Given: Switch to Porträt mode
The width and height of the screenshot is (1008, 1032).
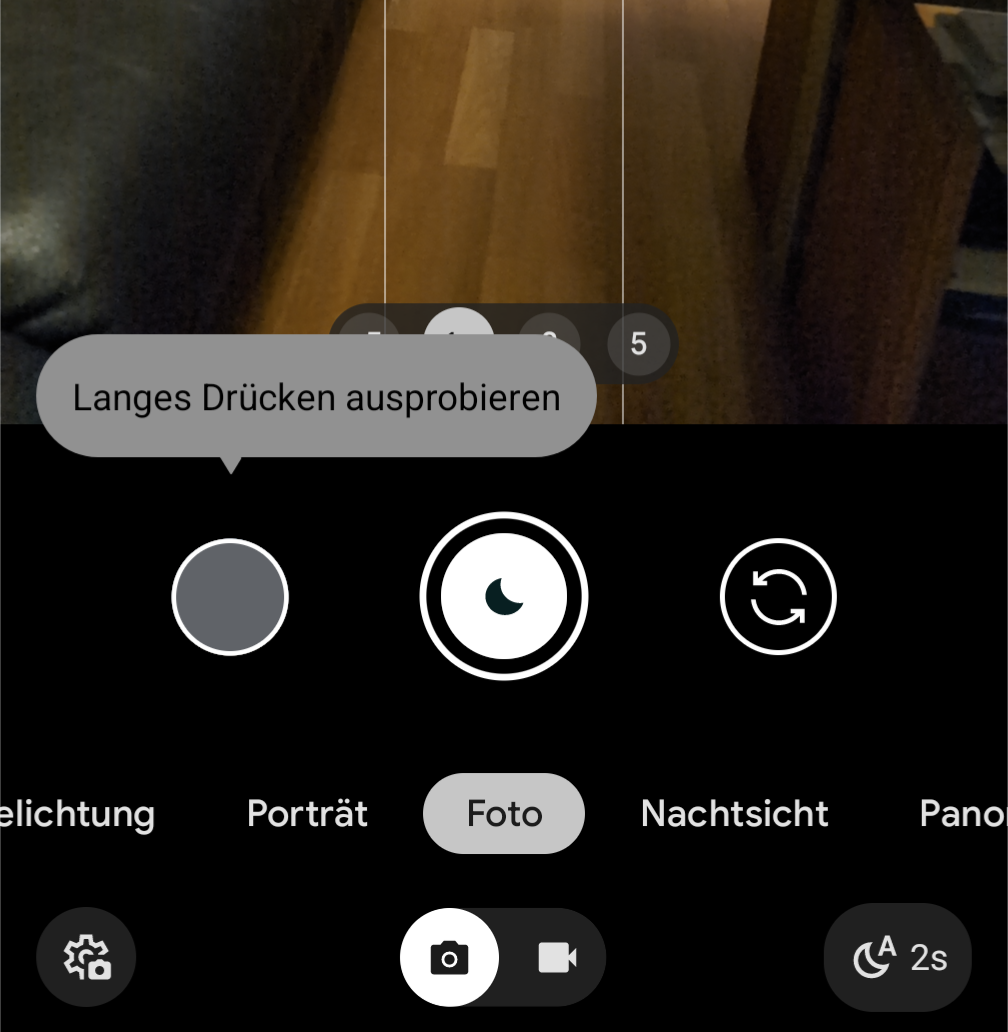Looking at the screenshot, I should tap(307, 813).
